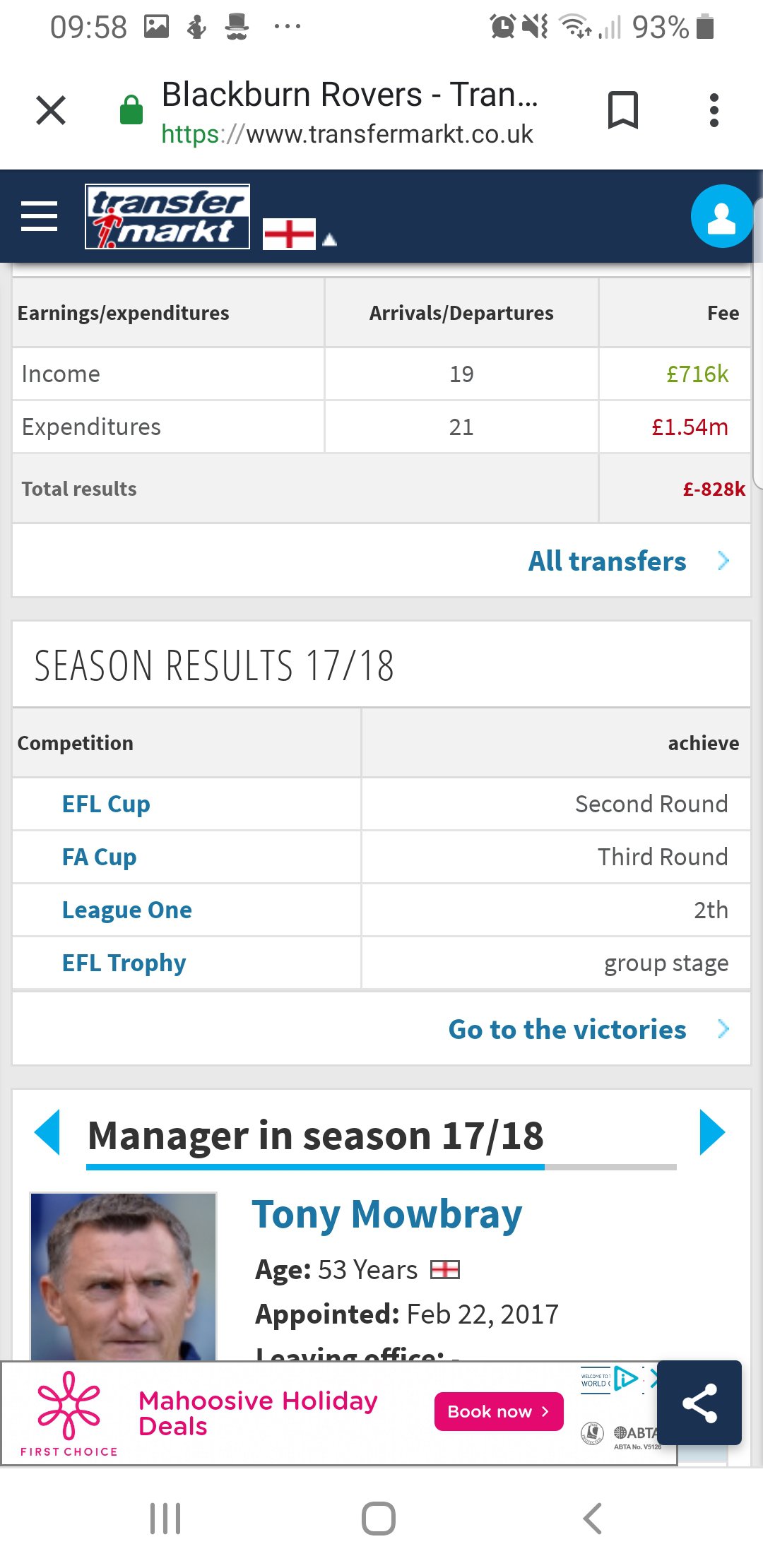The image size is (763, 1568).
Task: Open the FA Cup competition
Action: (x=99, y=857)
